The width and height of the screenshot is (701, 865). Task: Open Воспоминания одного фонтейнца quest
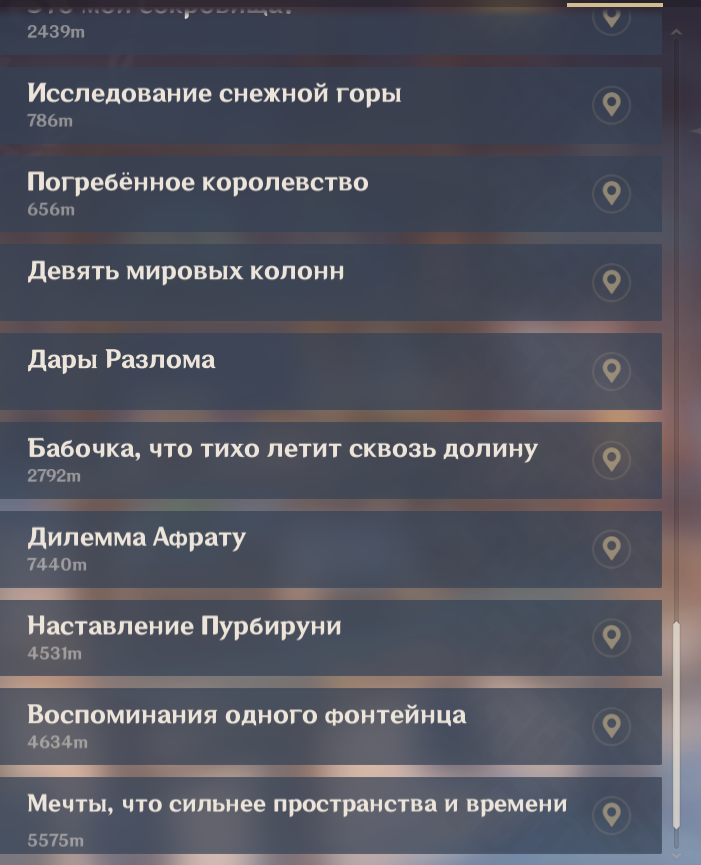pos(246,717)
